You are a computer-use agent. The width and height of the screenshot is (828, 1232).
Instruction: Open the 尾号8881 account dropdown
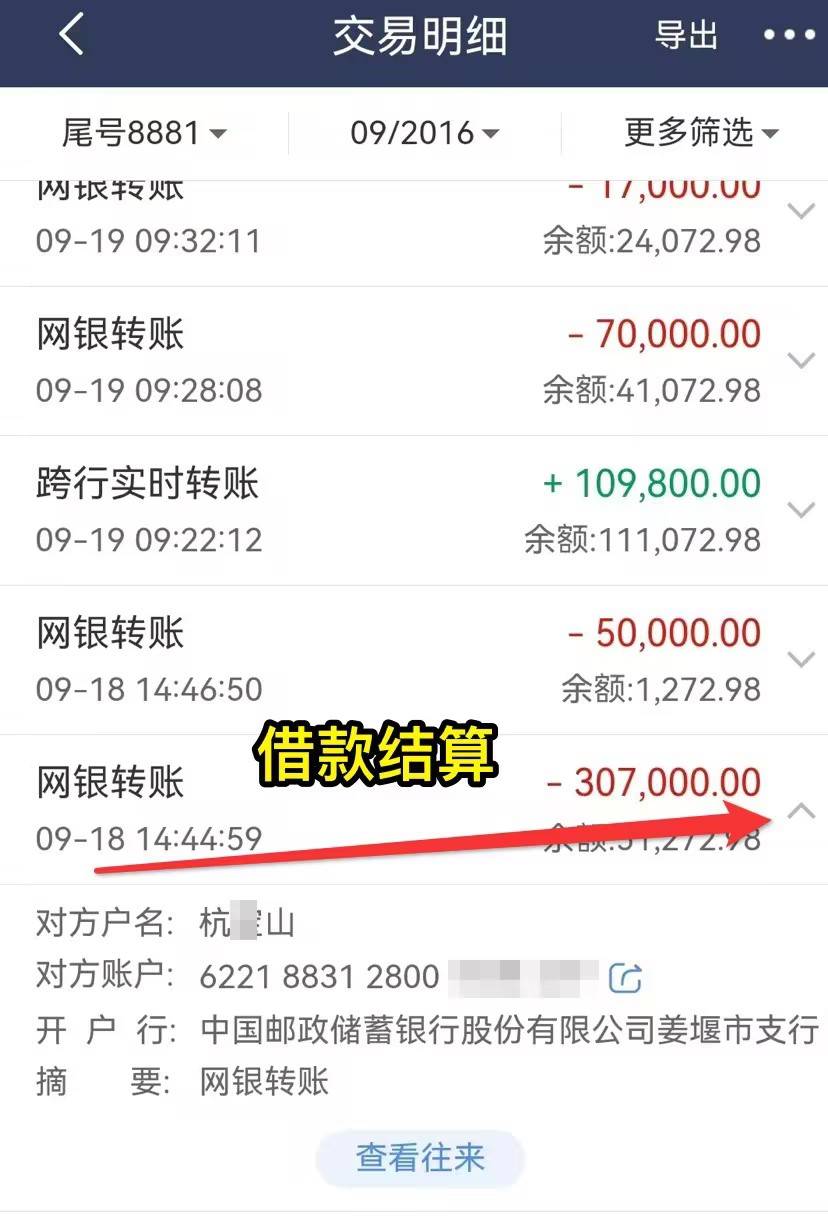click(x=144, y=133)
